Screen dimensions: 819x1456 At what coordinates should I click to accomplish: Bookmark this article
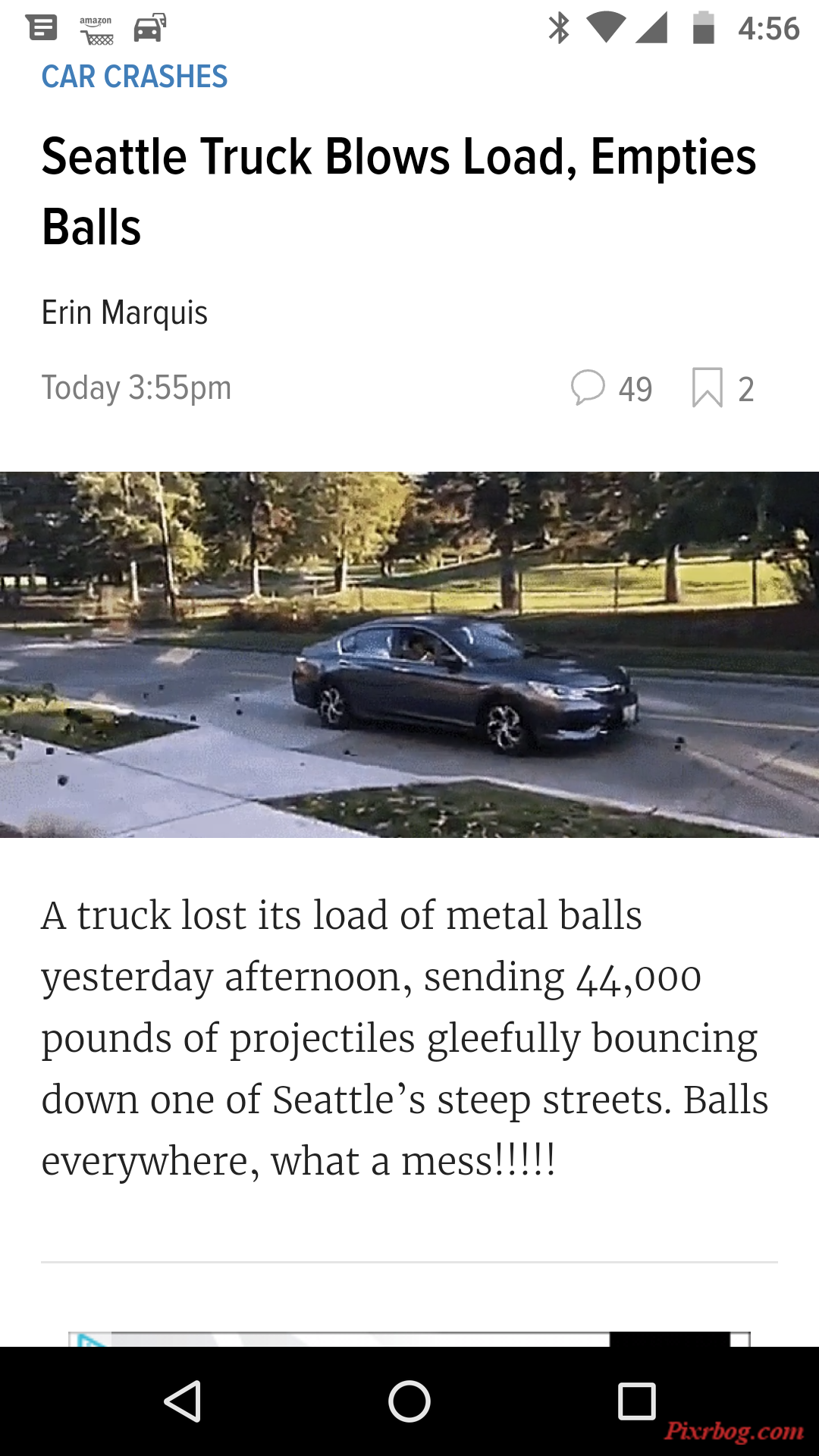click(708, 388)
